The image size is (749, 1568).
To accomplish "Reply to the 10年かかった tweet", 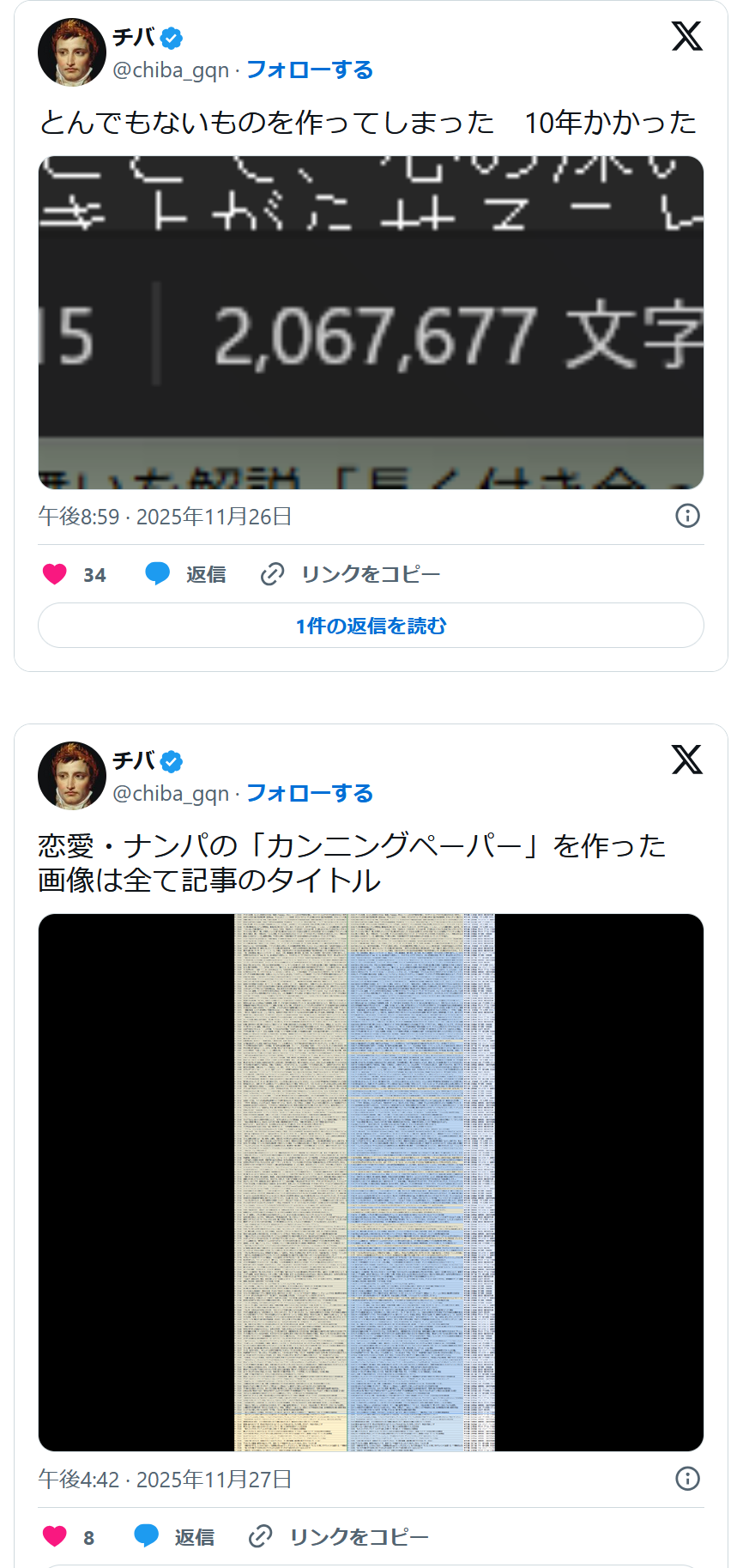I will [186, 574].
